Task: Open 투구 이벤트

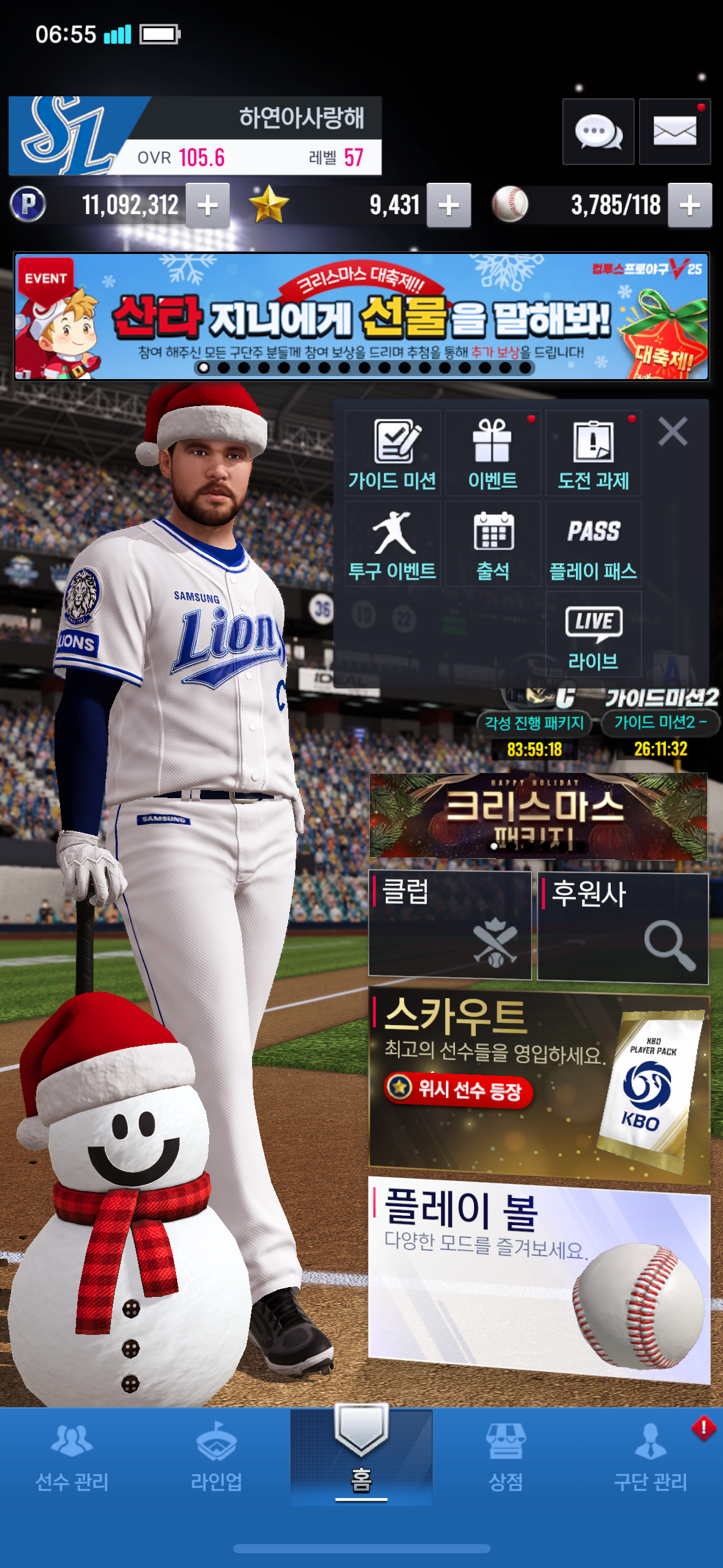Action: [392, 544]
